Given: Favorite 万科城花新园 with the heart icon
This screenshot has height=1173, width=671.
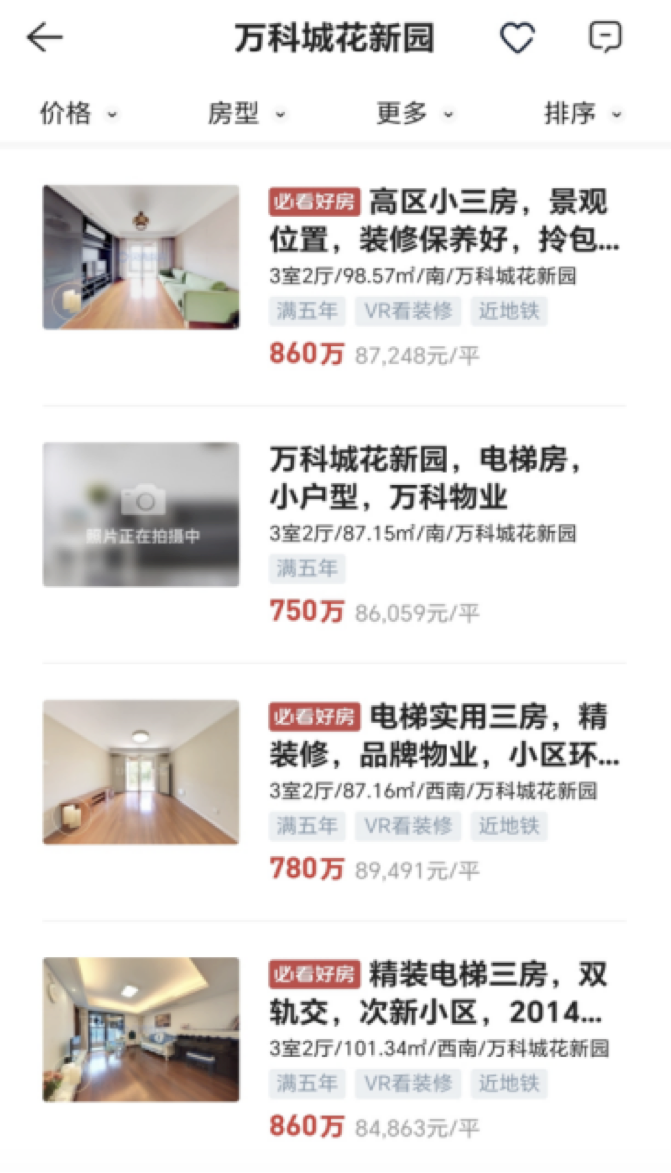Looking at the screenshot, I should pyautogui.click(x=517, y=38).
